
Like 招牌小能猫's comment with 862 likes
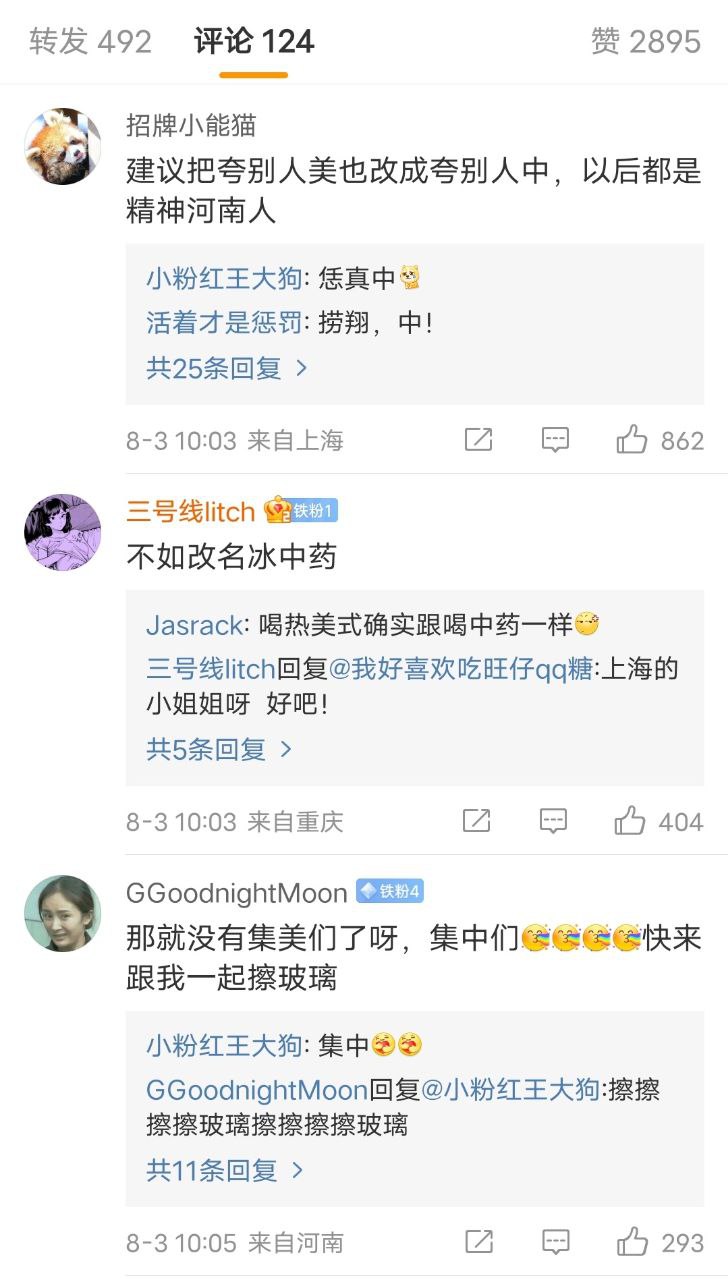pyautogui.click(x=660, y=440)
